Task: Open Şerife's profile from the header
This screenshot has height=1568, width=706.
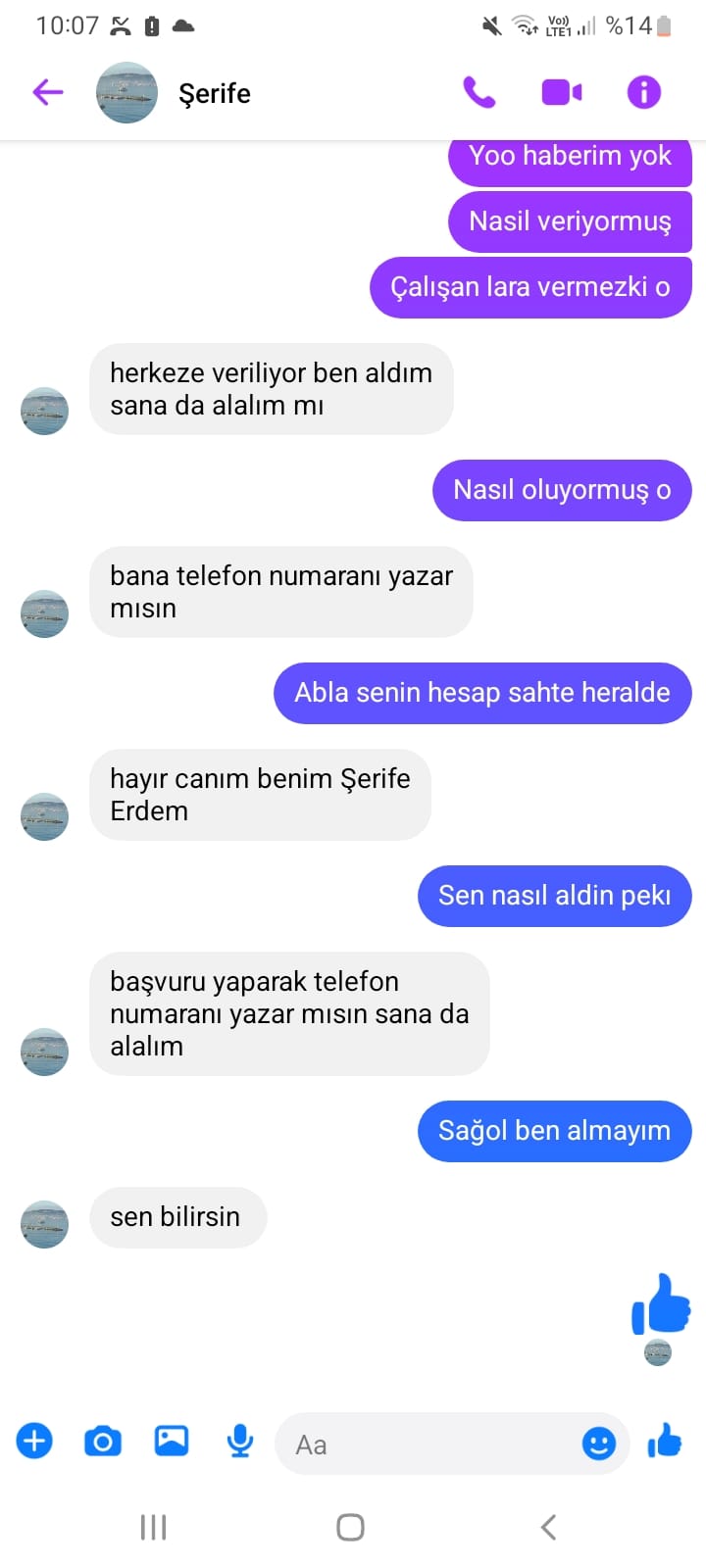Action: (214, 93)
